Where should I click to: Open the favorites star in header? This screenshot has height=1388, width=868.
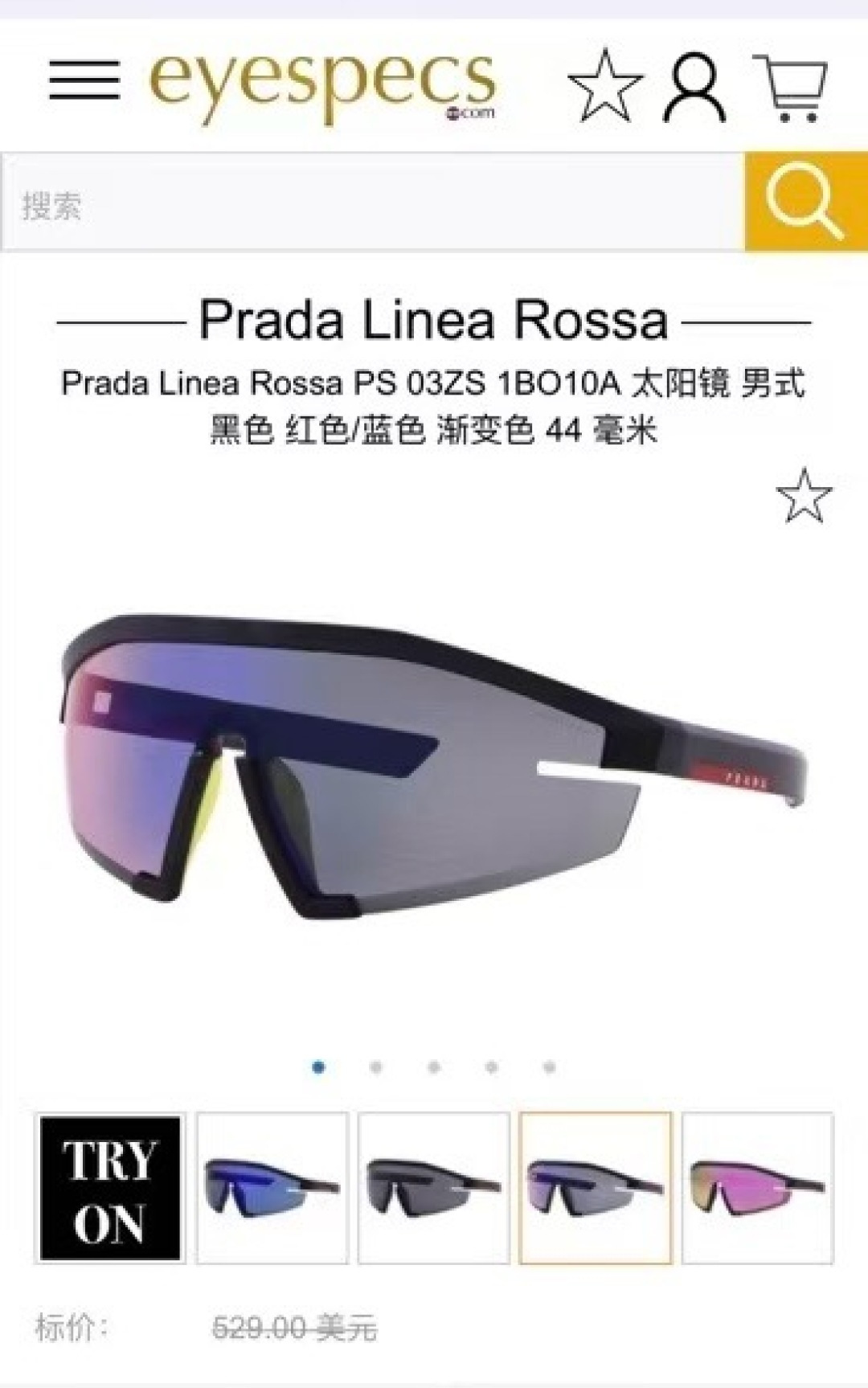605,86
